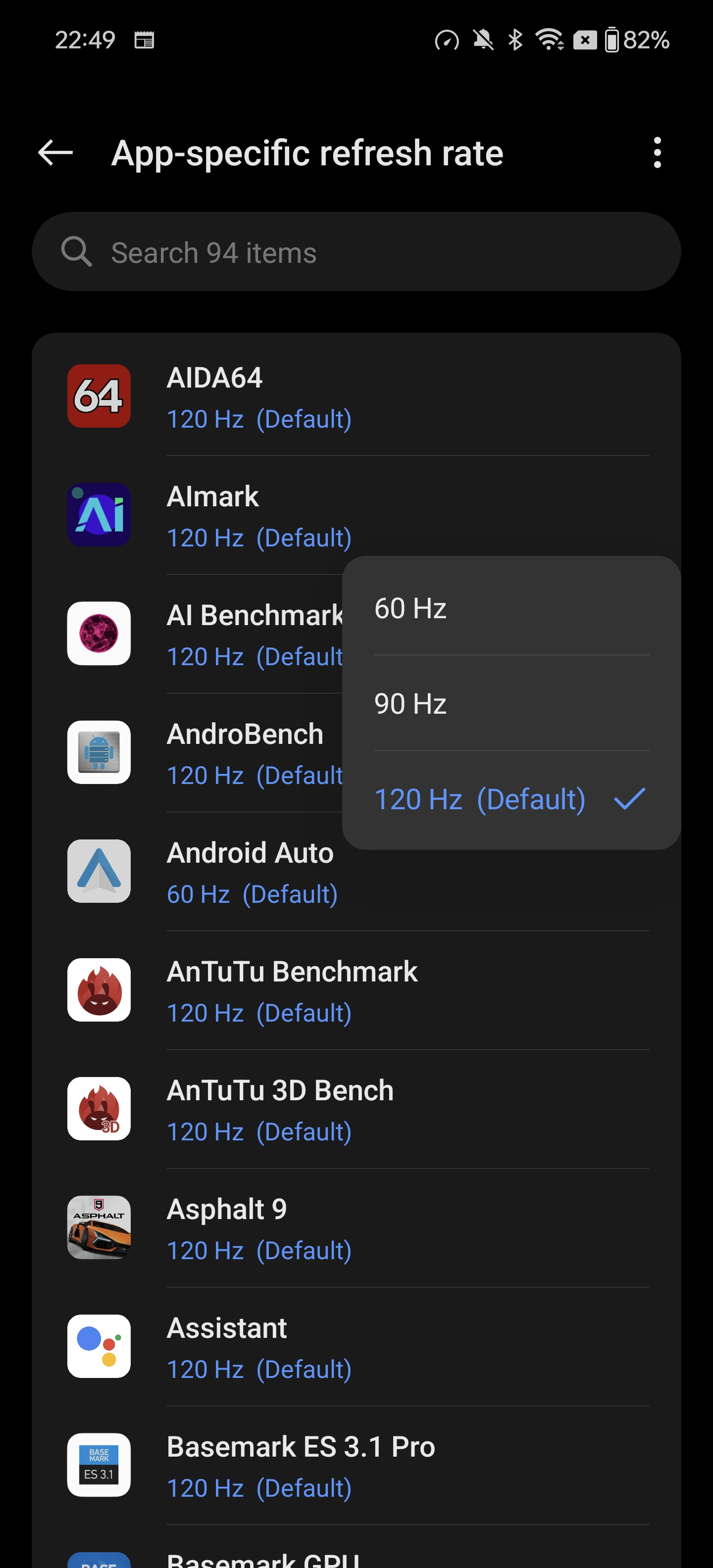The width and height of the screenshot is (713, 1568).
Task: Choose 90 Hz from the popup
Action: click(510, 704)
